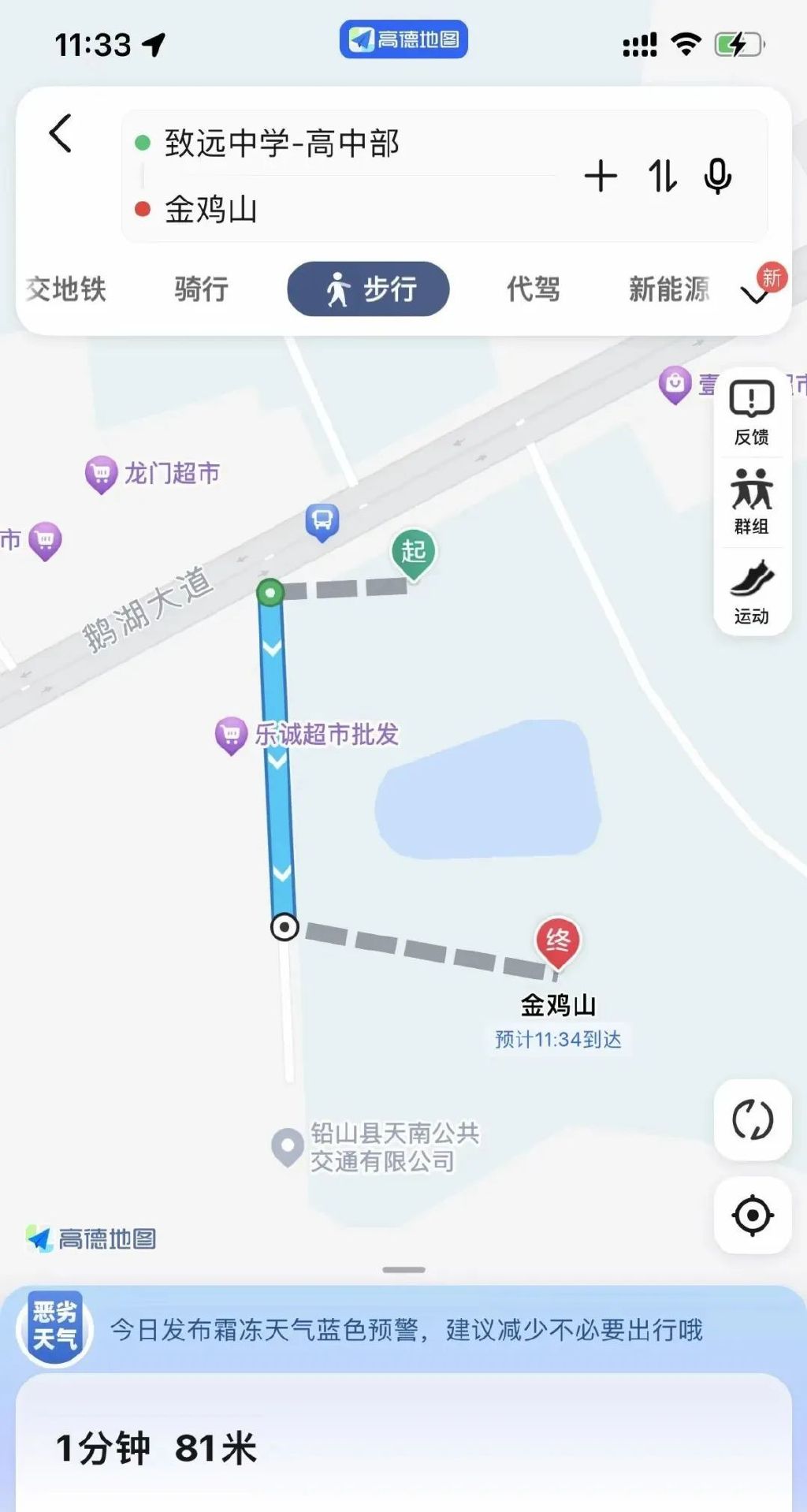Image resolution: width=807 pixels, height=1512 pixels.
Task: Go back with the top-left arrow
Action: click(61, 133)
